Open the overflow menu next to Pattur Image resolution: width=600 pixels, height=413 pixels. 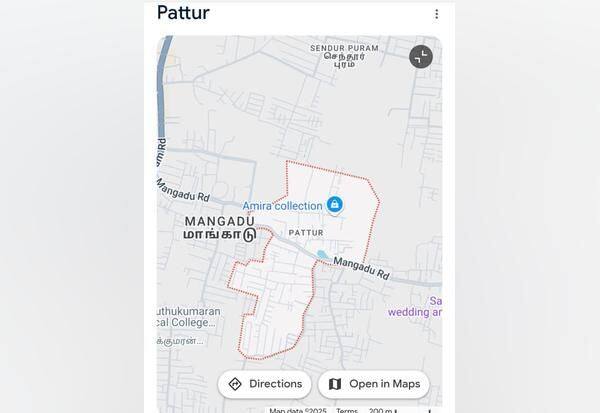(436, 14)
